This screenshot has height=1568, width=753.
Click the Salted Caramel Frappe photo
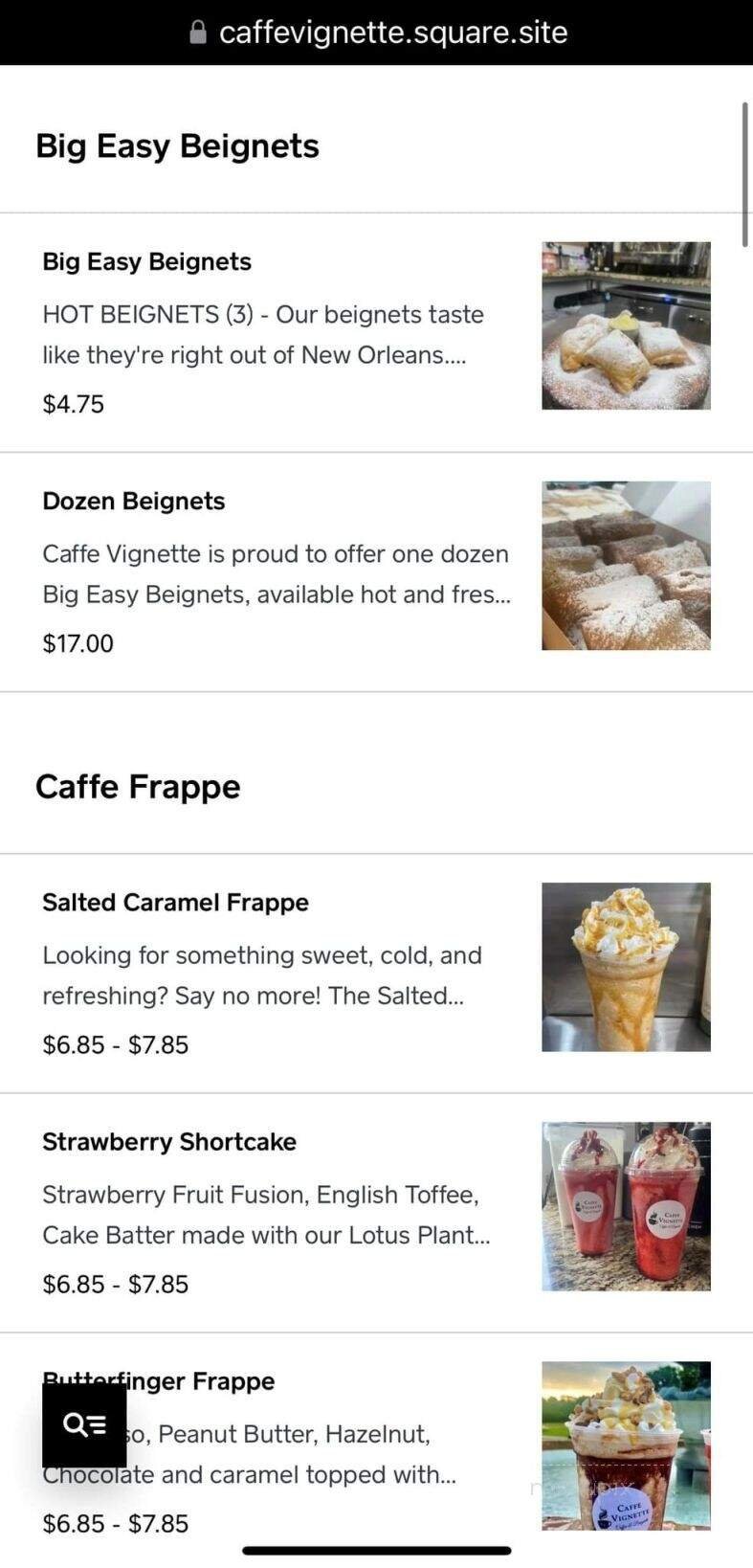click(625, 967)
